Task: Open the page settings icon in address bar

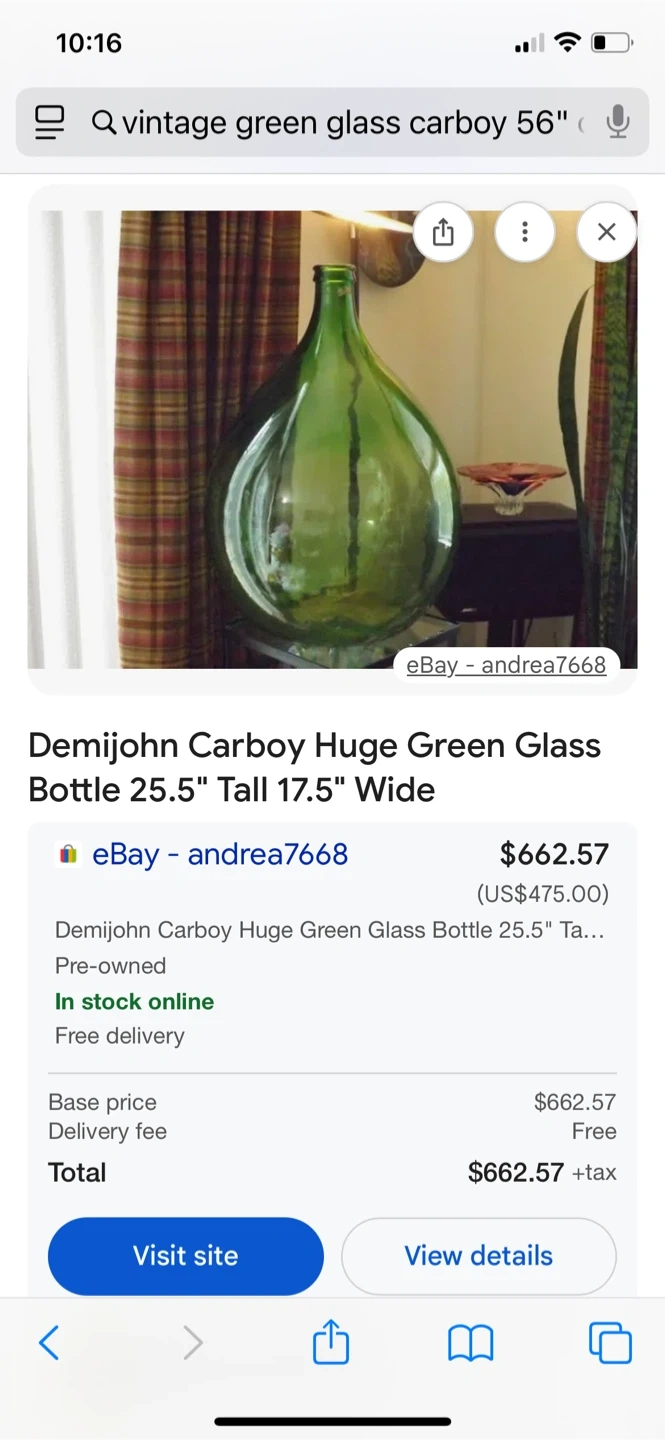Action: (49, 123)
